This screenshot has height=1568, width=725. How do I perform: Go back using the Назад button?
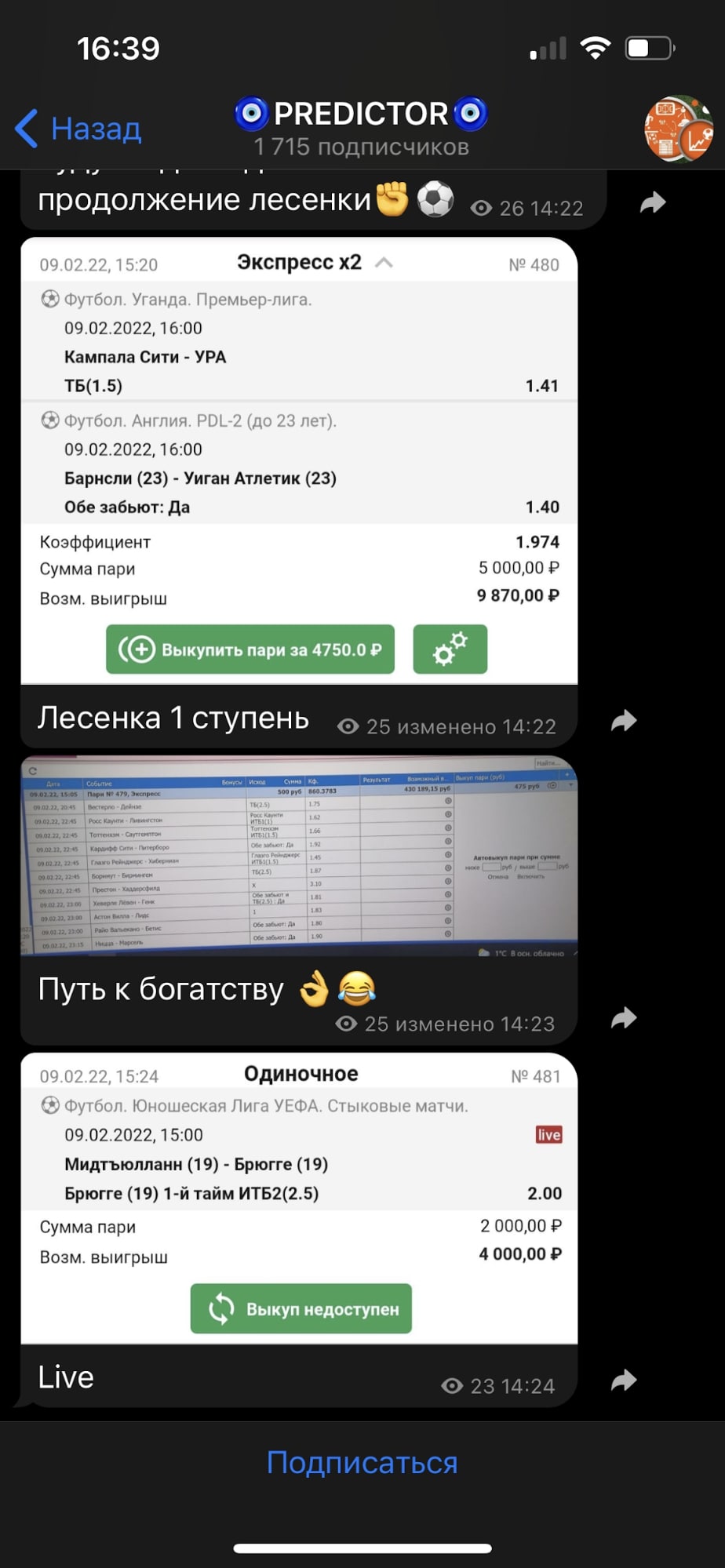click(x=78, y=128)
